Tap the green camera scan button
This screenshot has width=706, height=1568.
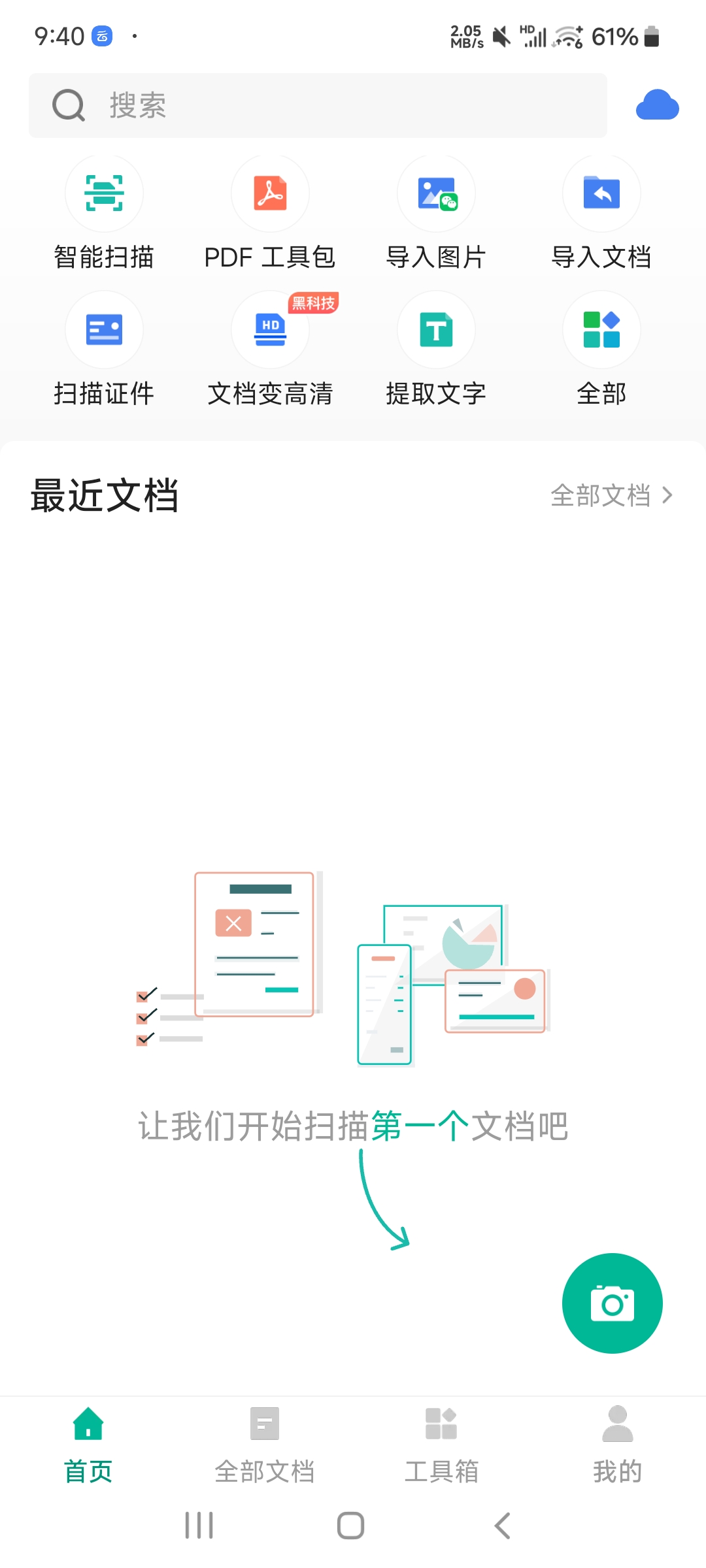pos(612,1303)
